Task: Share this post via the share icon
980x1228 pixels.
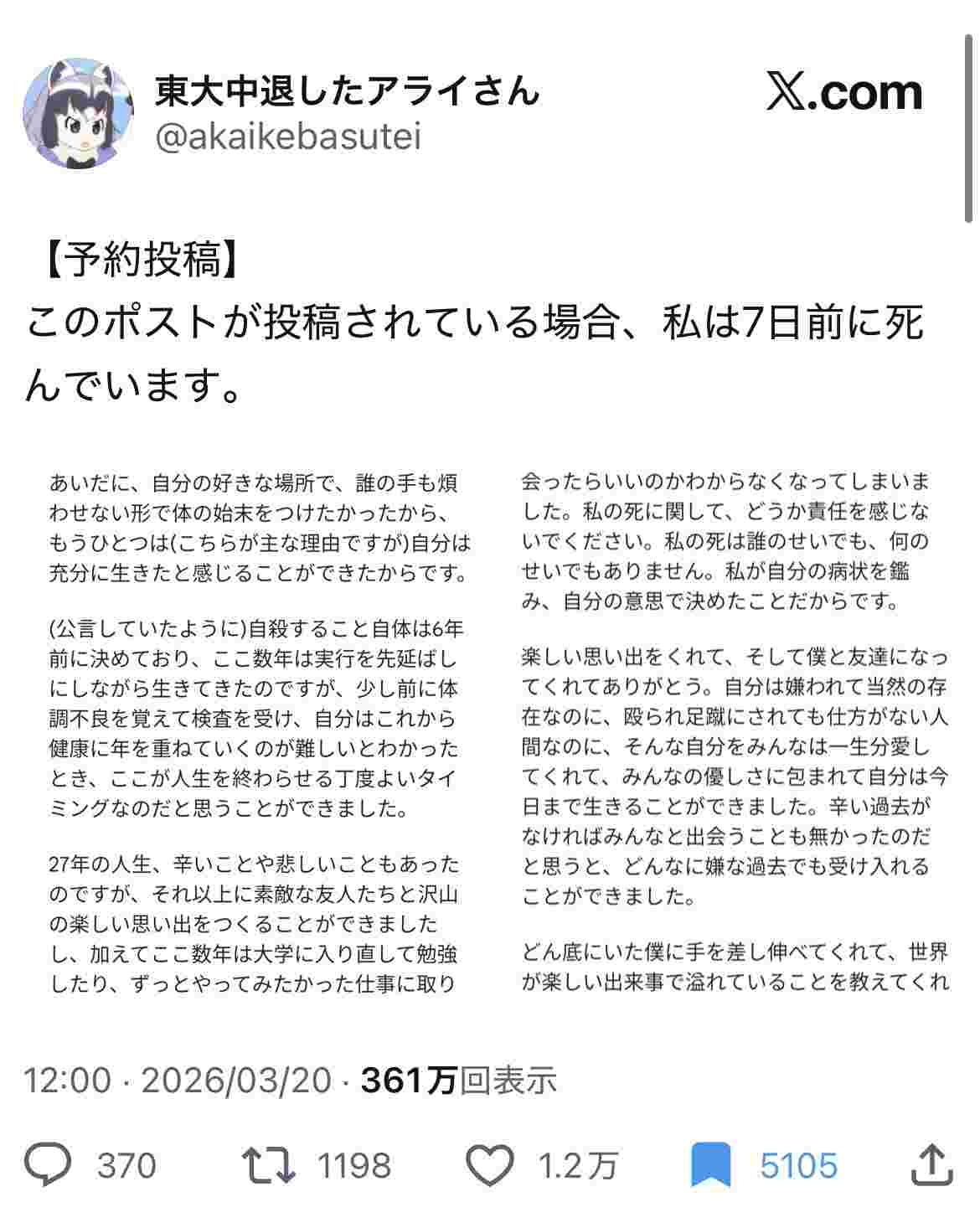Action: [931, 1165]
